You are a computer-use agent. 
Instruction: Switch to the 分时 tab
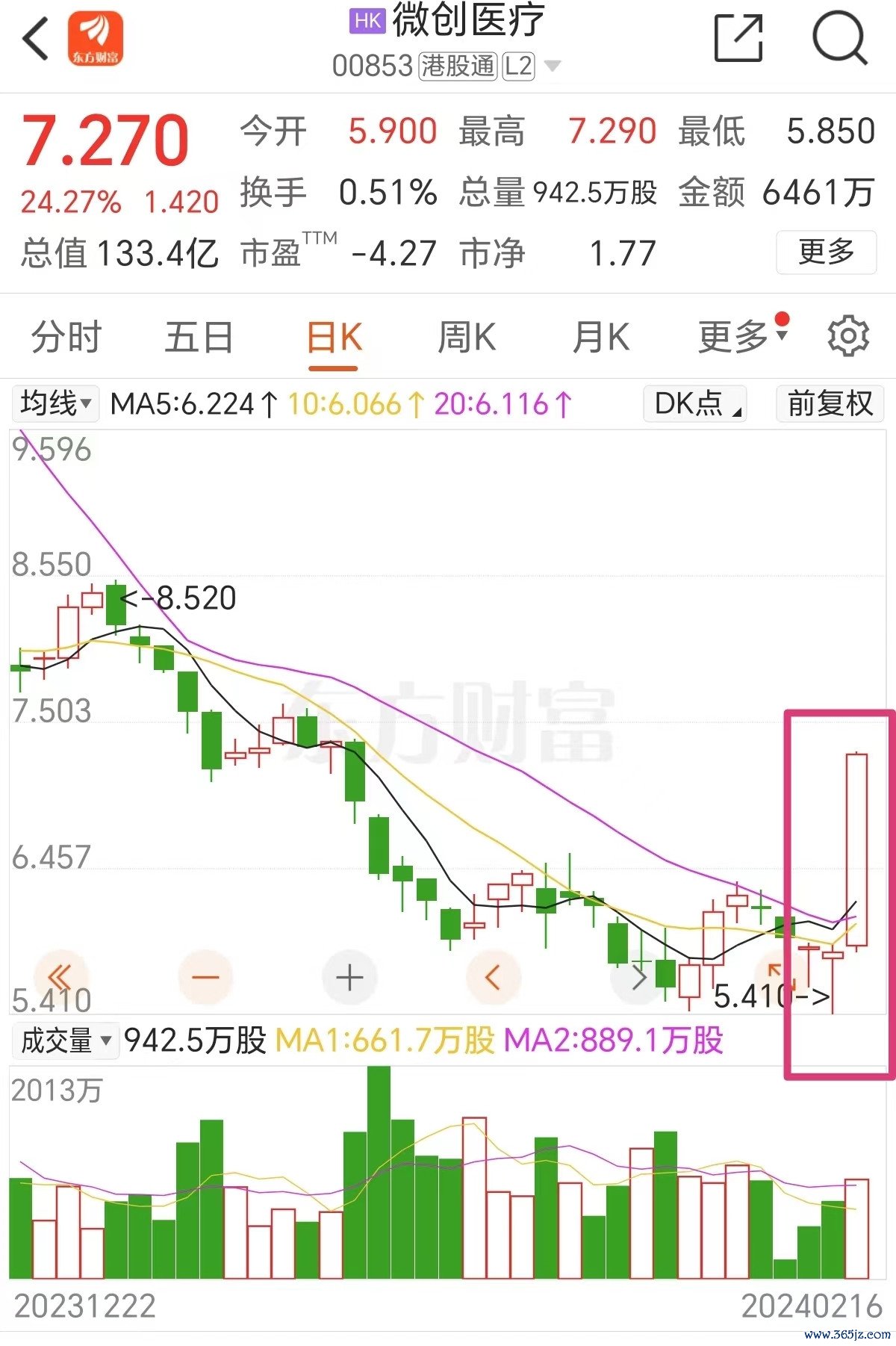point(66,337)
